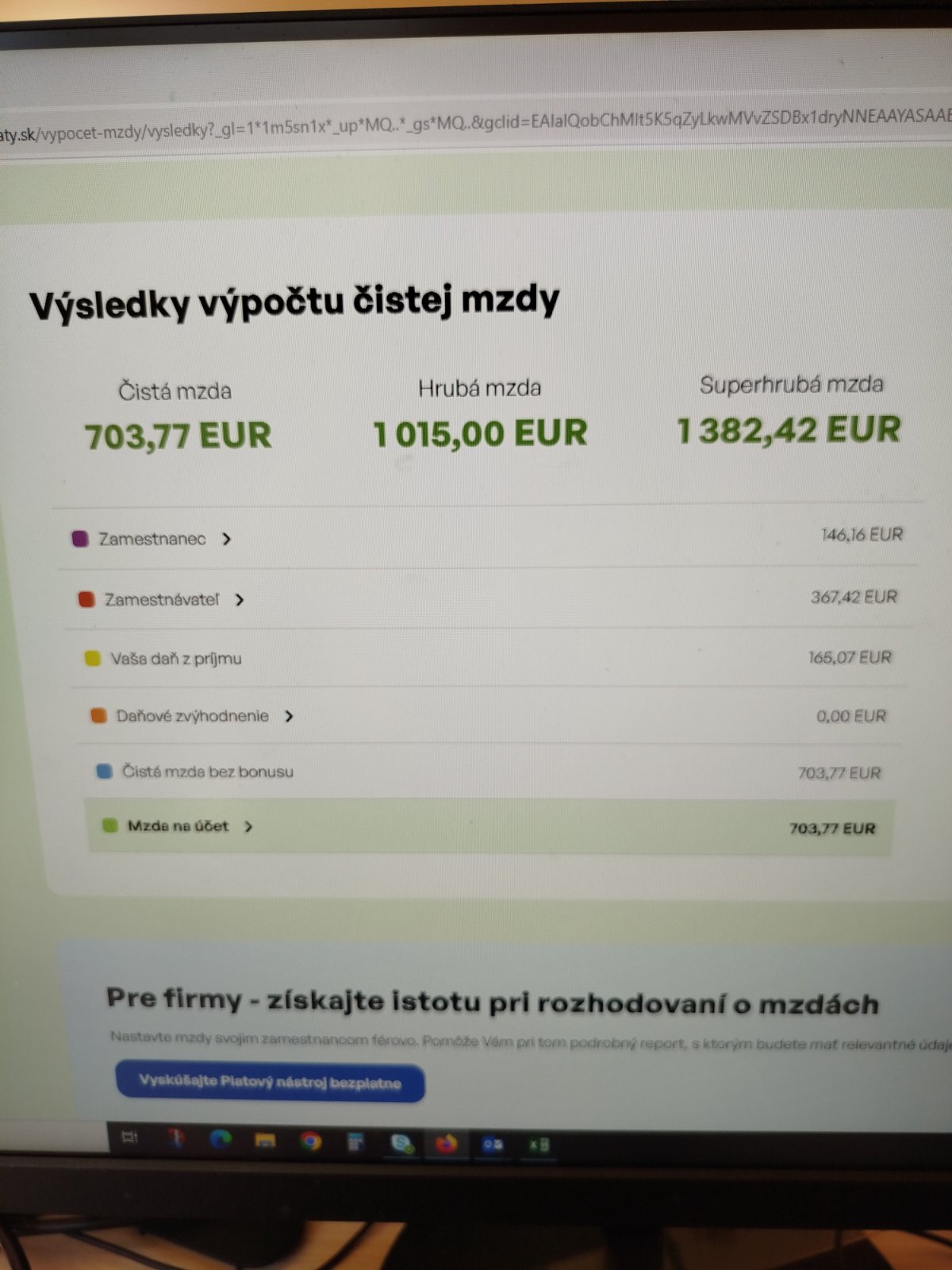Open Task View on the taskbar
The width and height of the screenshot is (952, 1270).
129,1137
